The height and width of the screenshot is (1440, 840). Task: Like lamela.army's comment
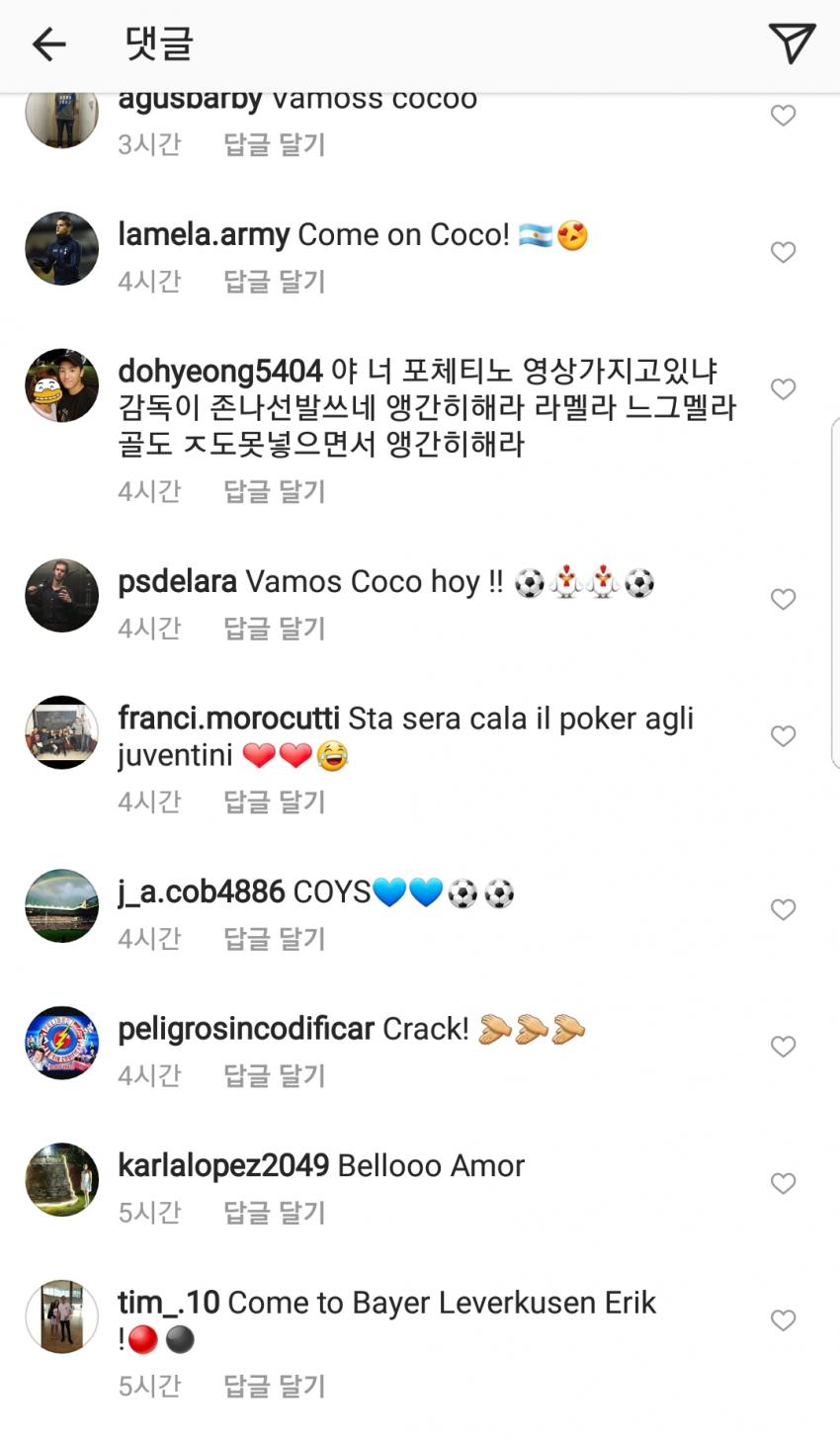(783, 252)
